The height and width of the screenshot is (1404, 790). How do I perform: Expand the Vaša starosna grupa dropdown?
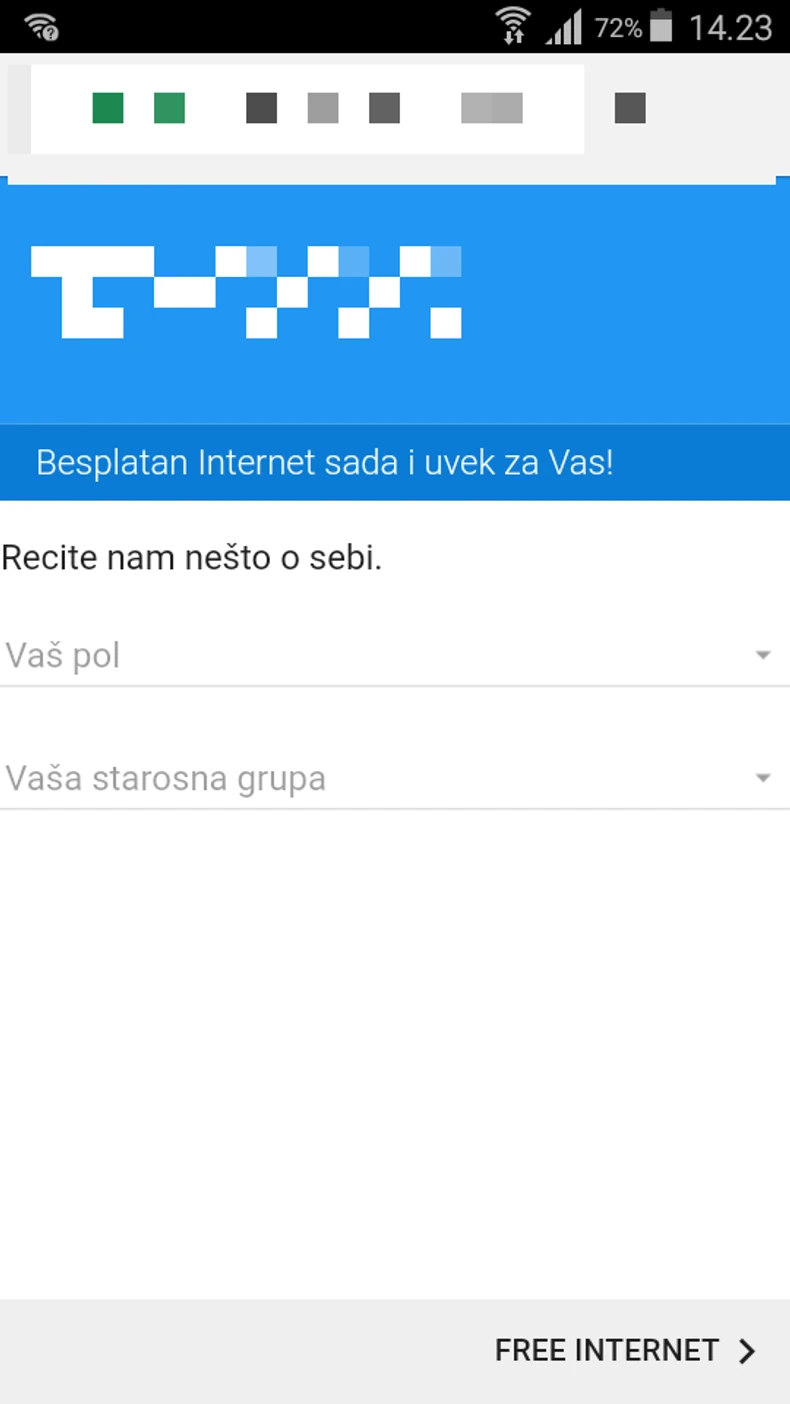pyautogui.click(x=394, y=778)
